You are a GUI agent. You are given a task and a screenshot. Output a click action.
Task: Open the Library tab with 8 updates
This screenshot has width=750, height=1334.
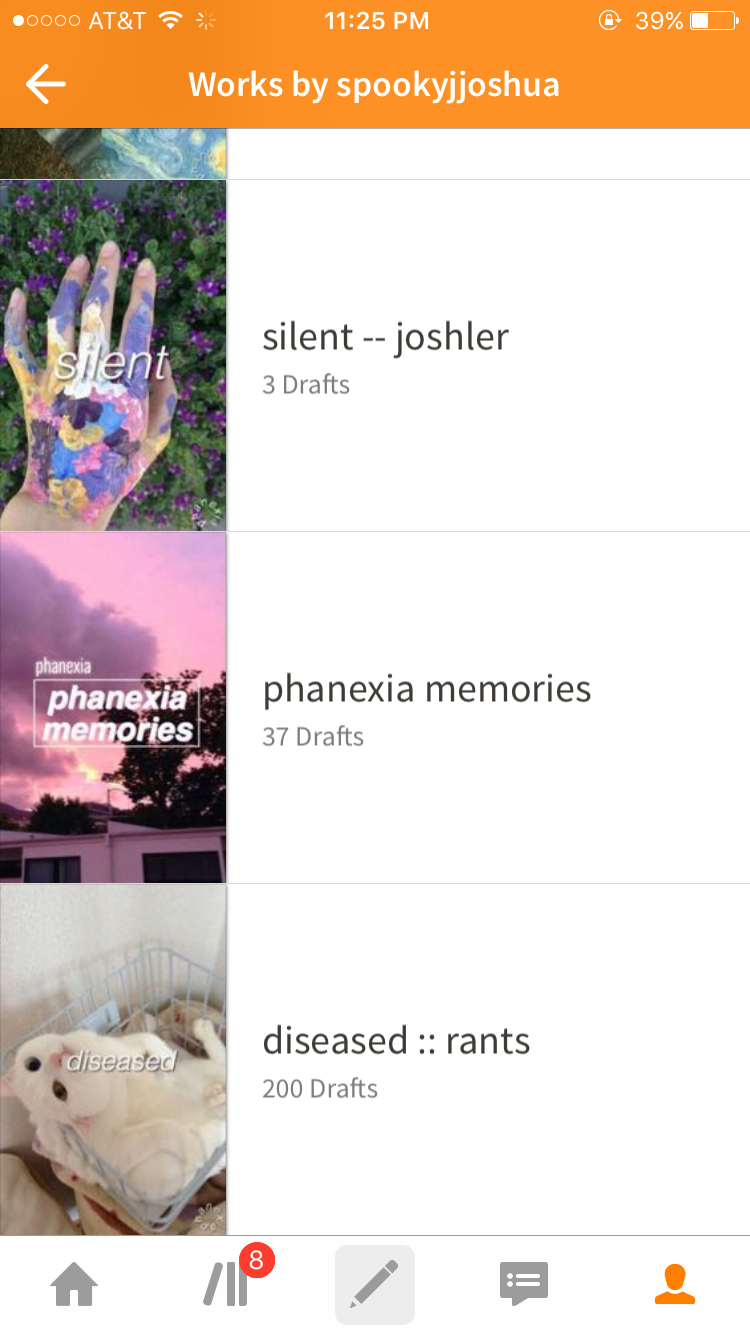(x=228, y=1285)
